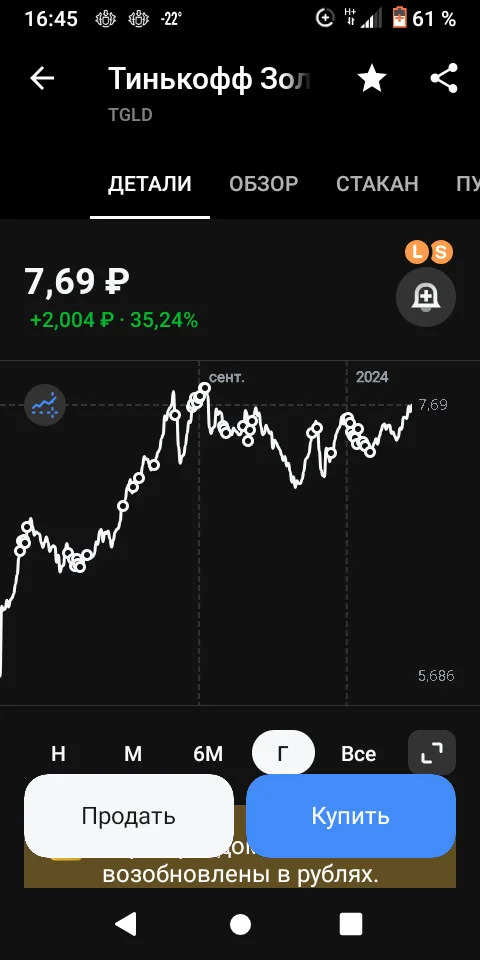The width and height of the screenshot is (480, 960).
Task: Switch to the СТАКАН tab
Action: pyautogui.click(x=377, y=184)
